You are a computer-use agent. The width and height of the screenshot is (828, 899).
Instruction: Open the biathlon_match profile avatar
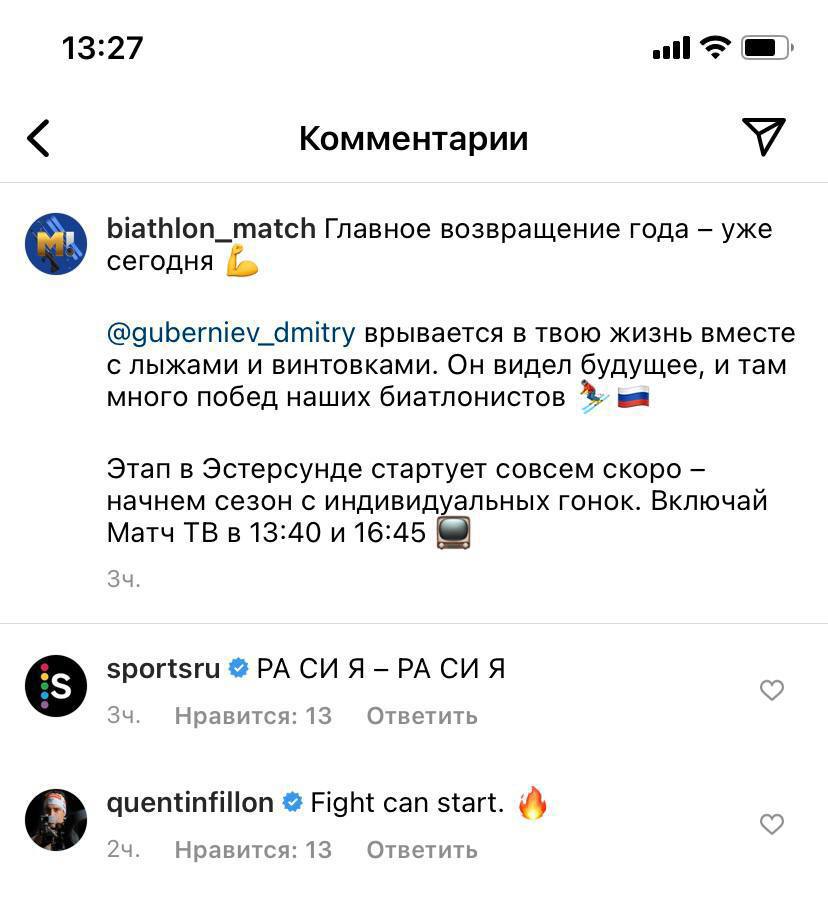[x=56, y=244]
